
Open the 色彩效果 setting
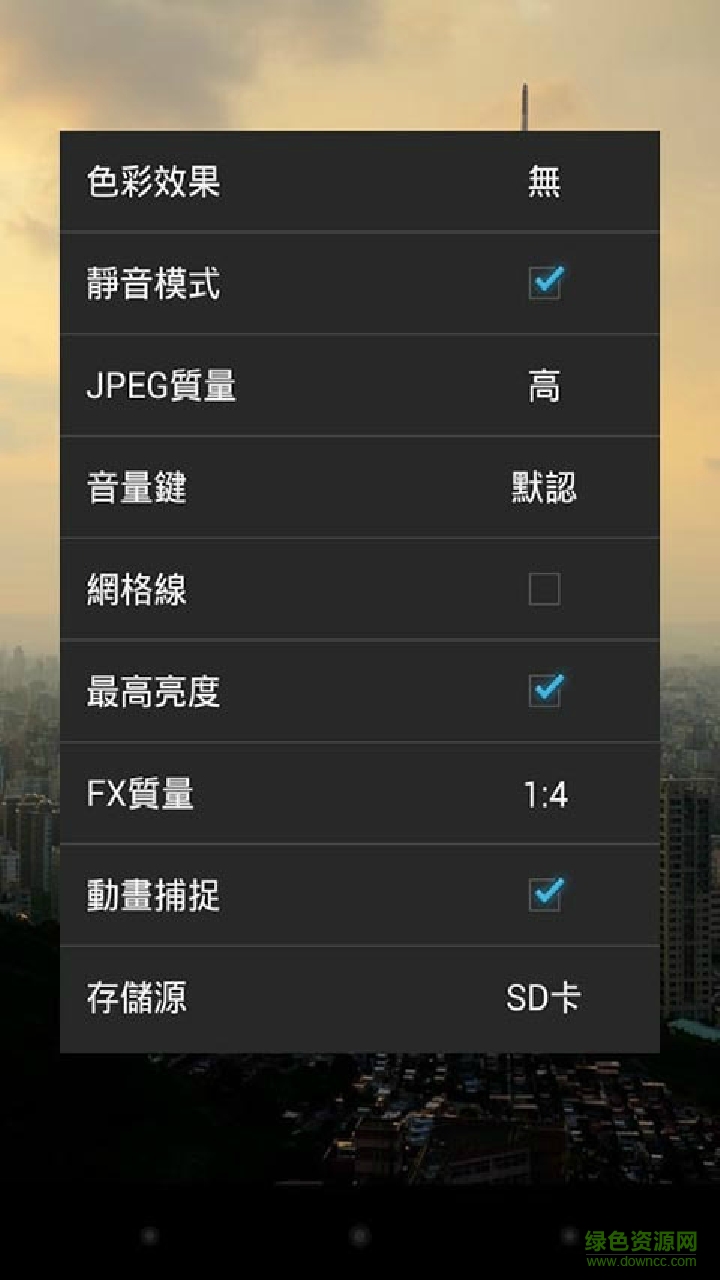[x=360, y=182]
